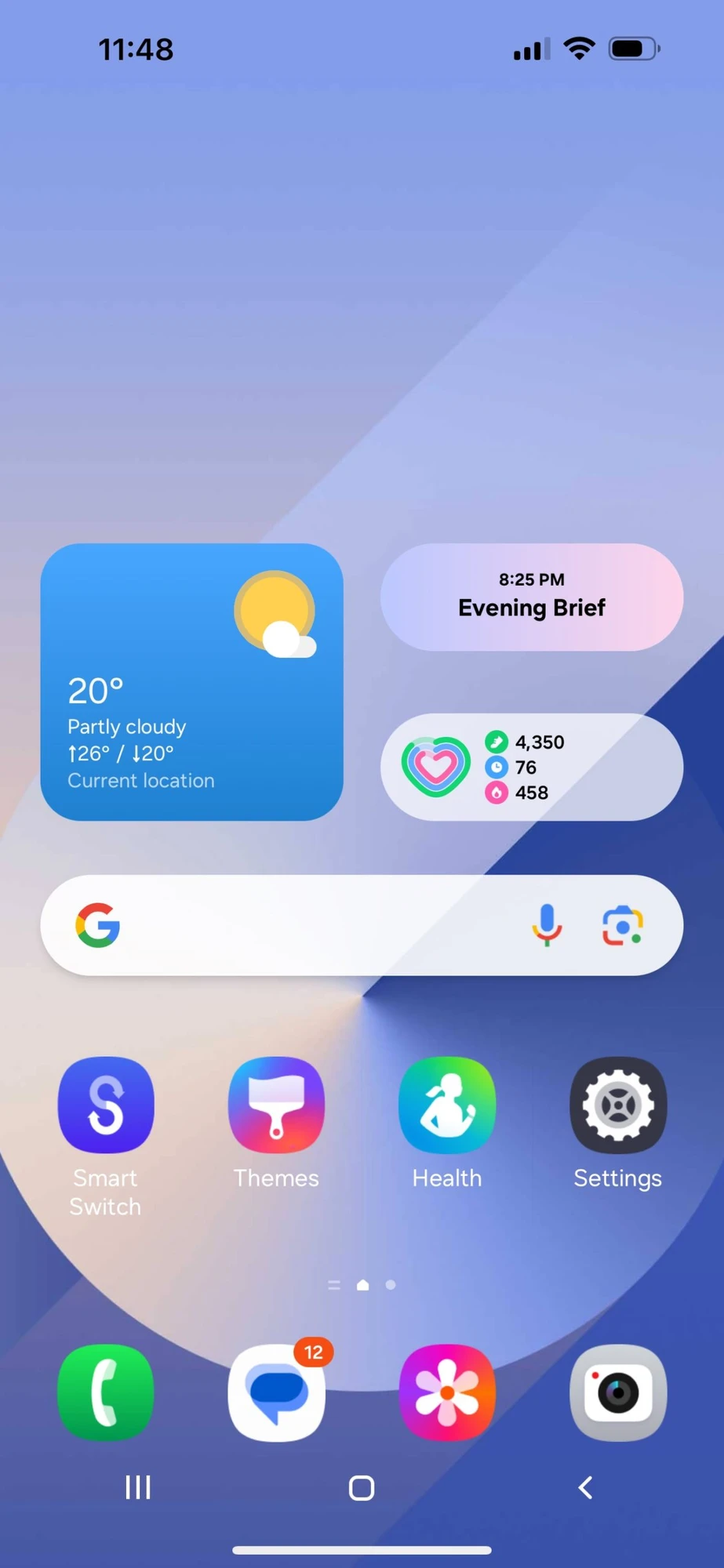This screenshot has height=1568, width=724.
Task: Tap the back button in the navigation bar
Action: point(585,1487)
